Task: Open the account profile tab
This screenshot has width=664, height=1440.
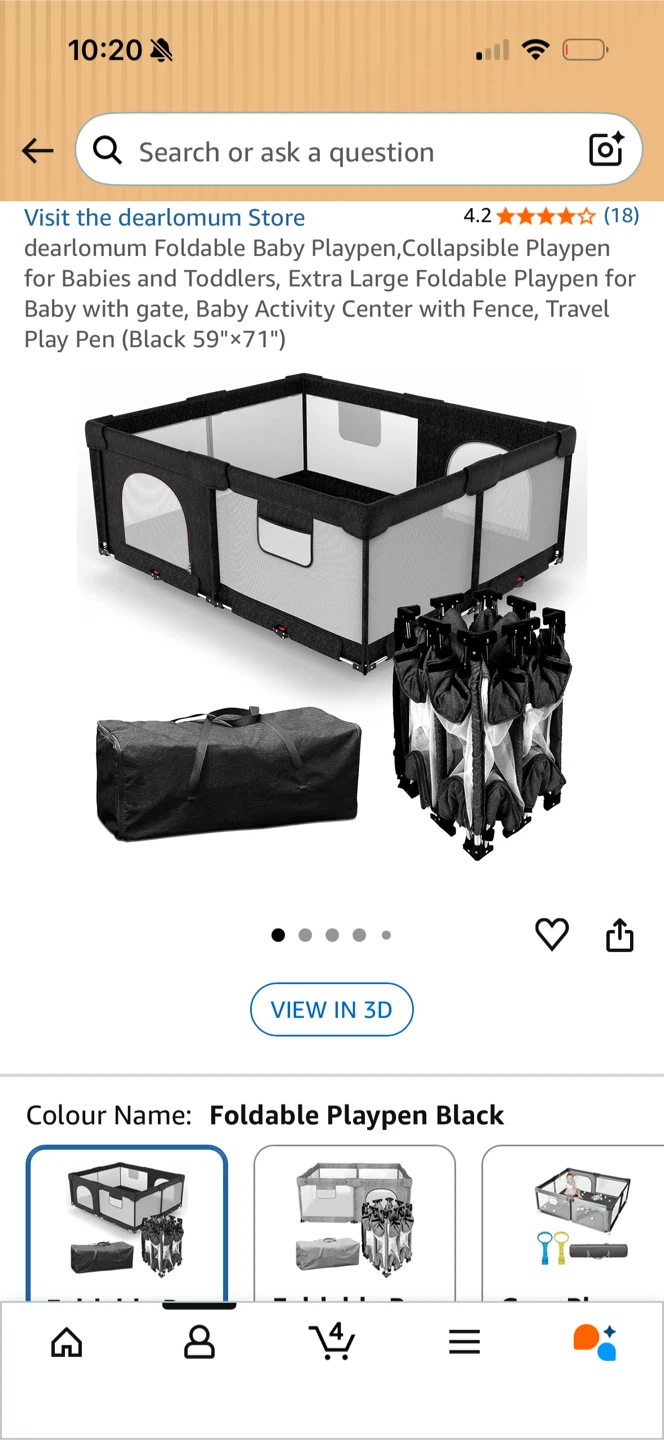Action: (x=199, y=1342)
